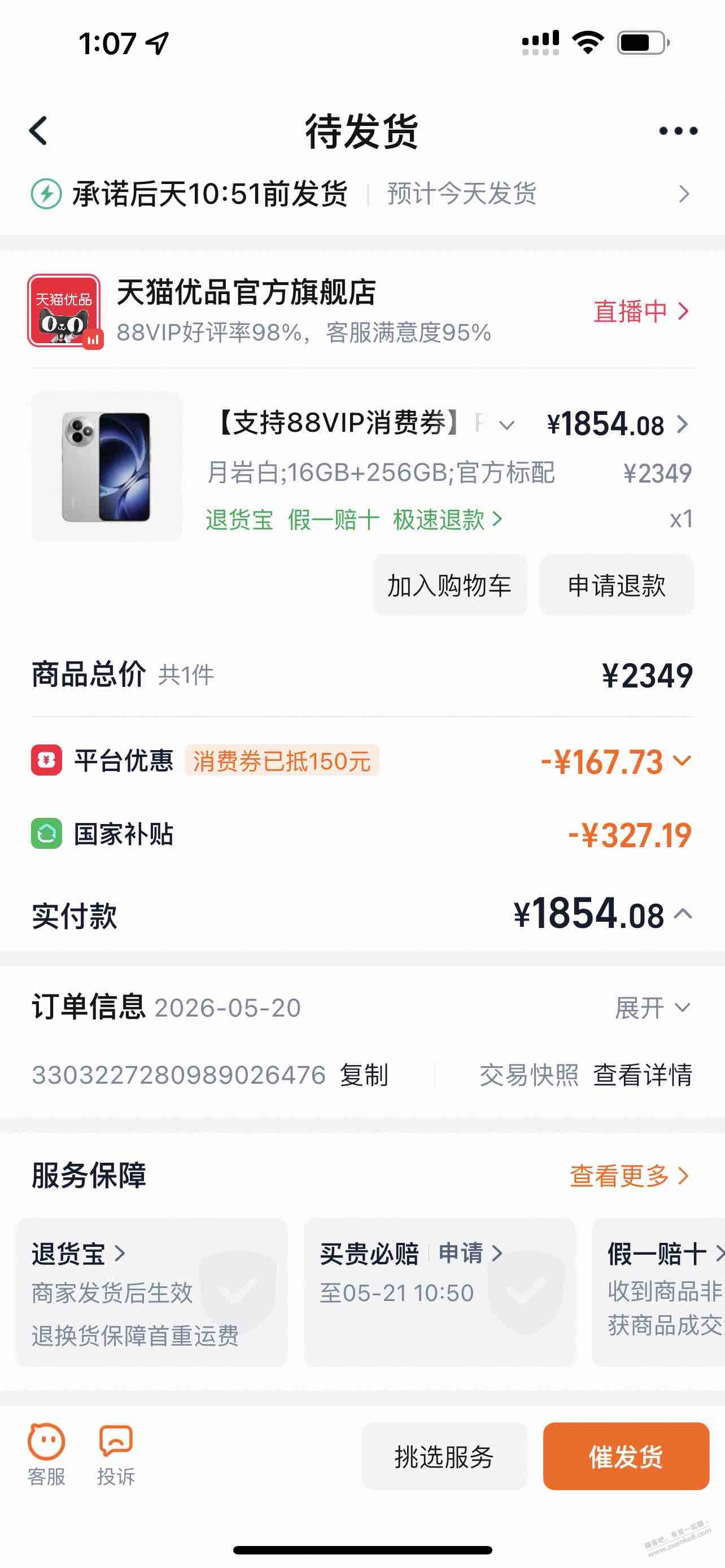Expand the 平台优惠 discount breakdown

coord(616,761)
